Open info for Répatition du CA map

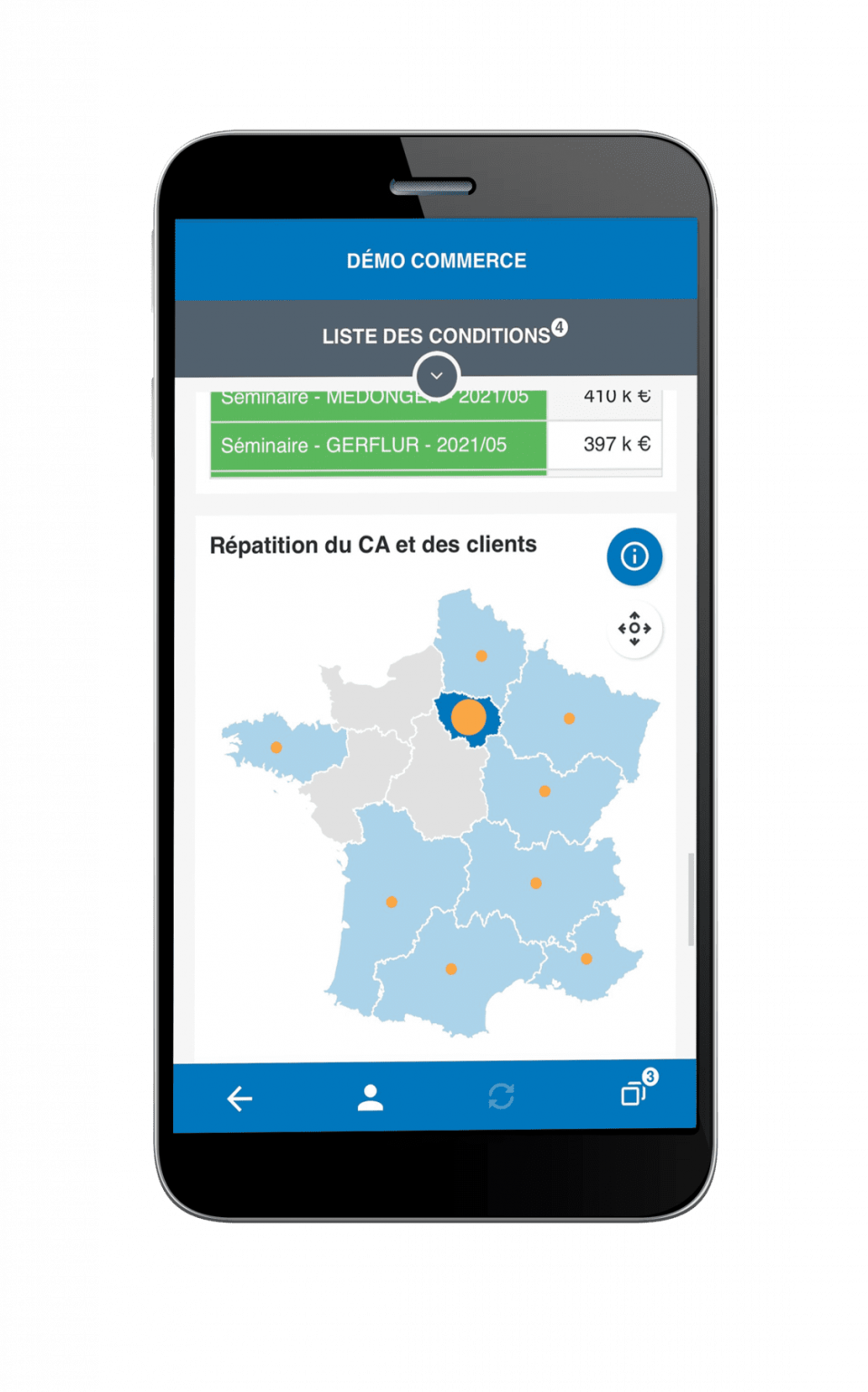click(634, 556)
